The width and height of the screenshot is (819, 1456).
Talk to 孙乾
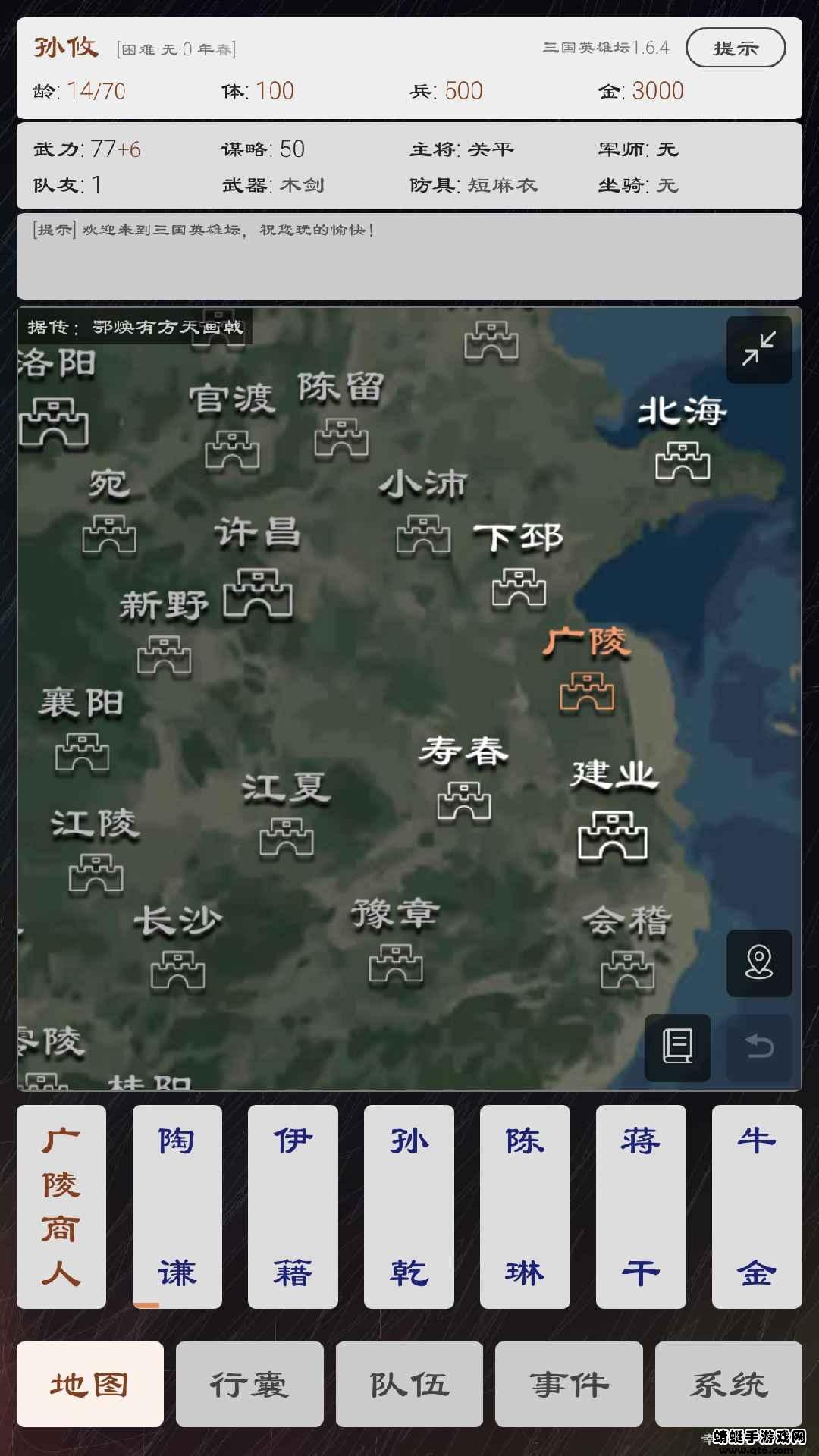click(408, 1207)
